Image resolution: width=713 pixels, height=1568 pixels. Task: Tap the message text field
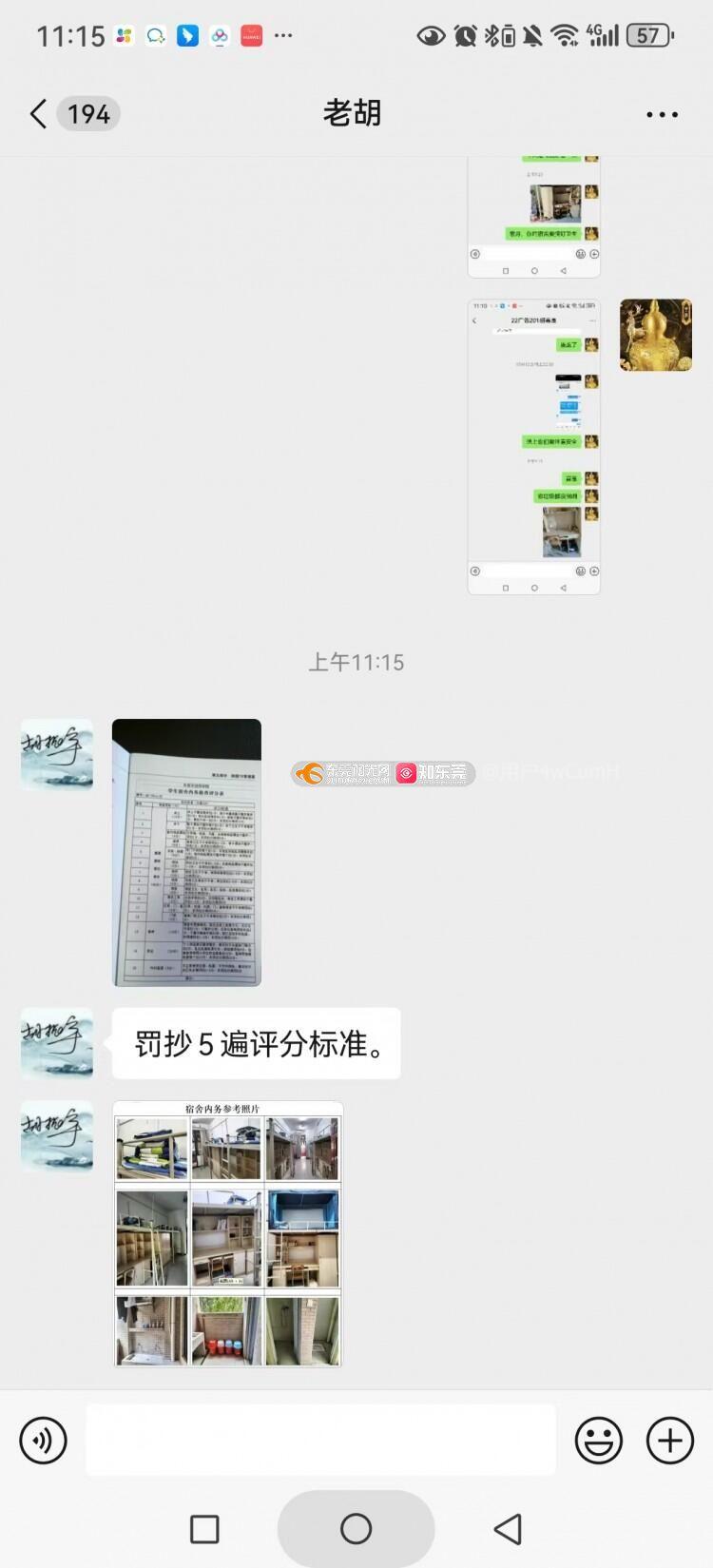click(x=320, y=1441)
